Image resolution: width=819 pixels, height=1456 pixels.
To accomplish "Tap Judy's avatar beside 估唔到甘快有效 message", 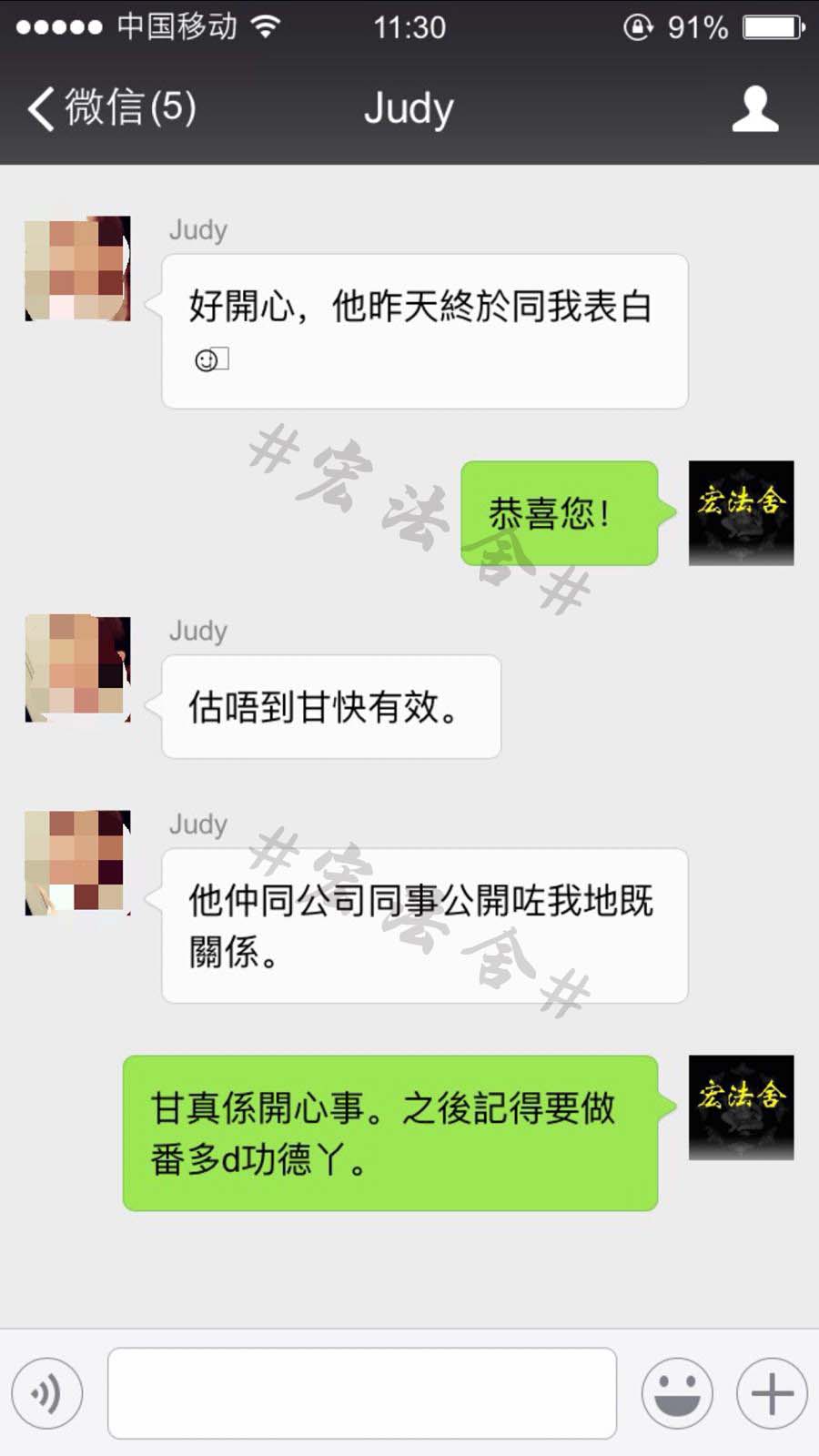I will [x=77, y=669].
